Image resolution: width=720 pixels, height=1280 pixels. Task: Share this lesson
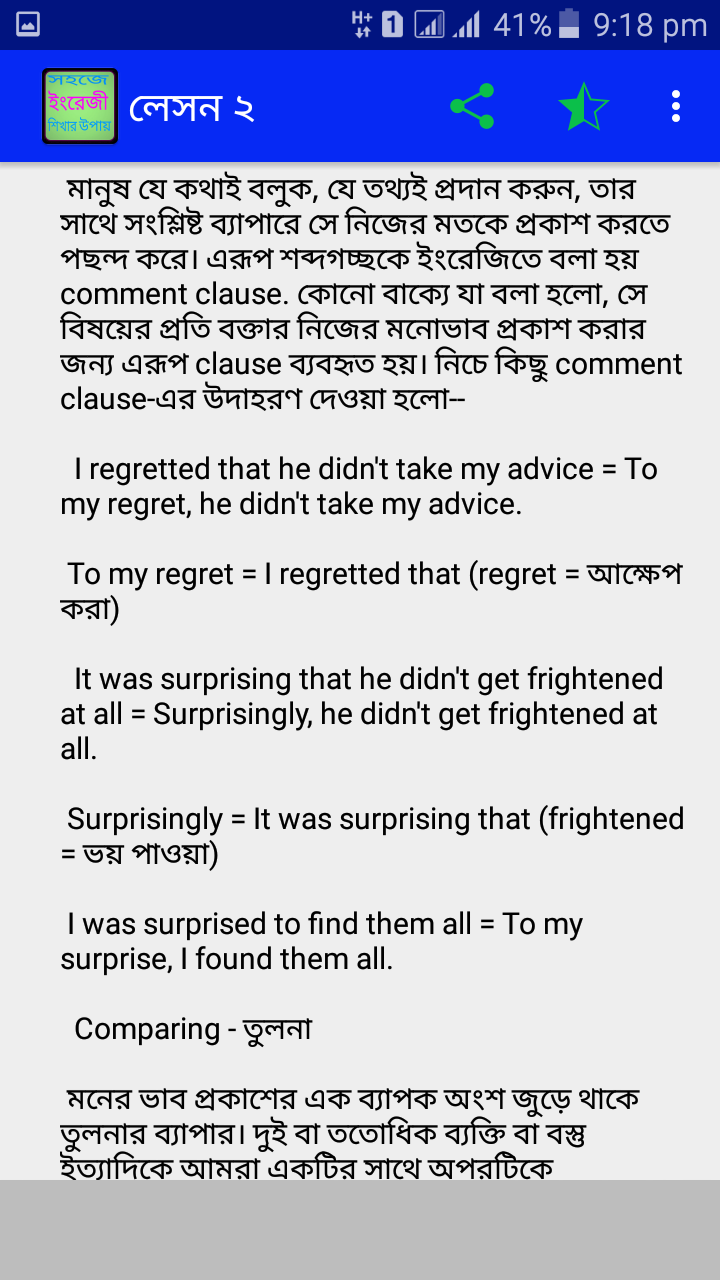pyautogui.click(x=472, y=106)
